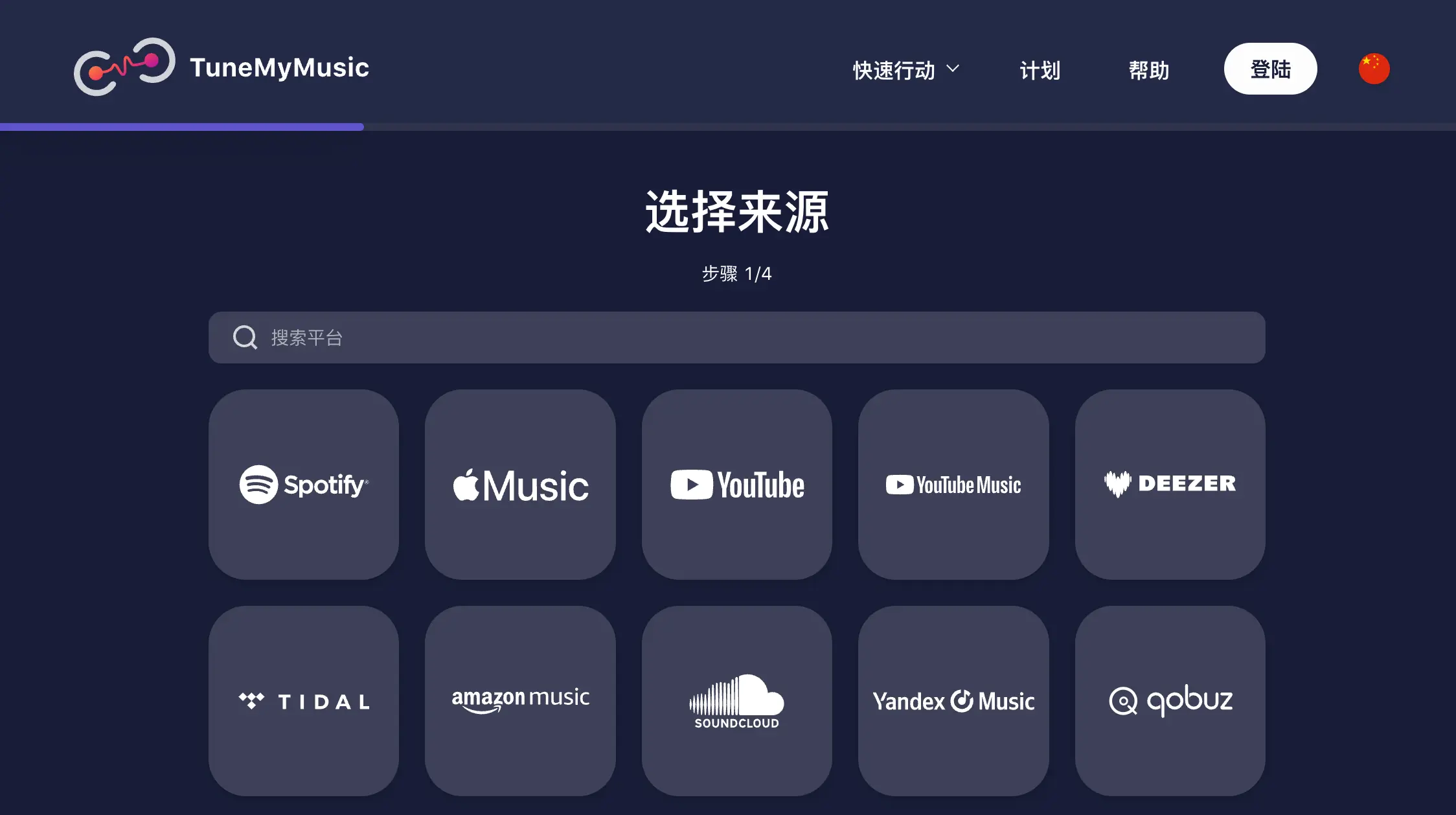Pick YouTube as the source platform
This screenshot has width=1456, height=815.
pyautogui.click(x=736, y=485)
